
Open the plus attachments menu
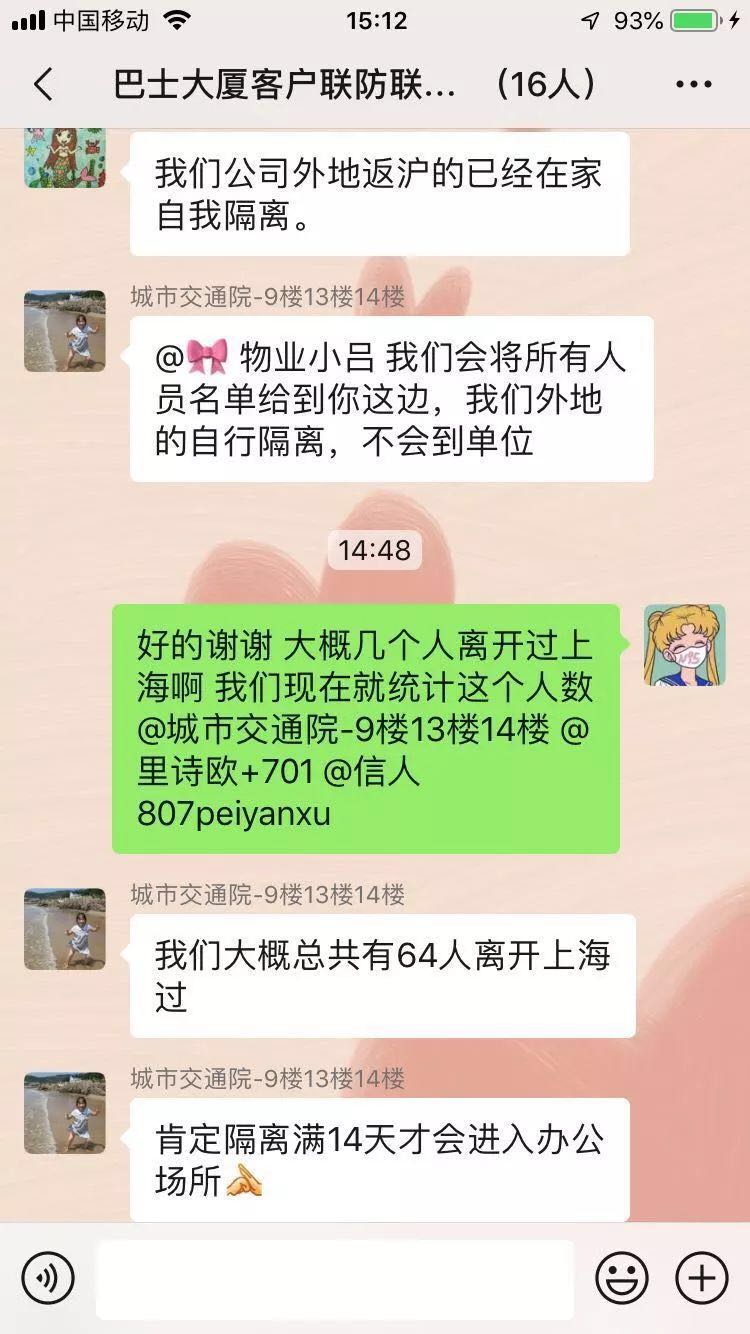(702, 1278)
